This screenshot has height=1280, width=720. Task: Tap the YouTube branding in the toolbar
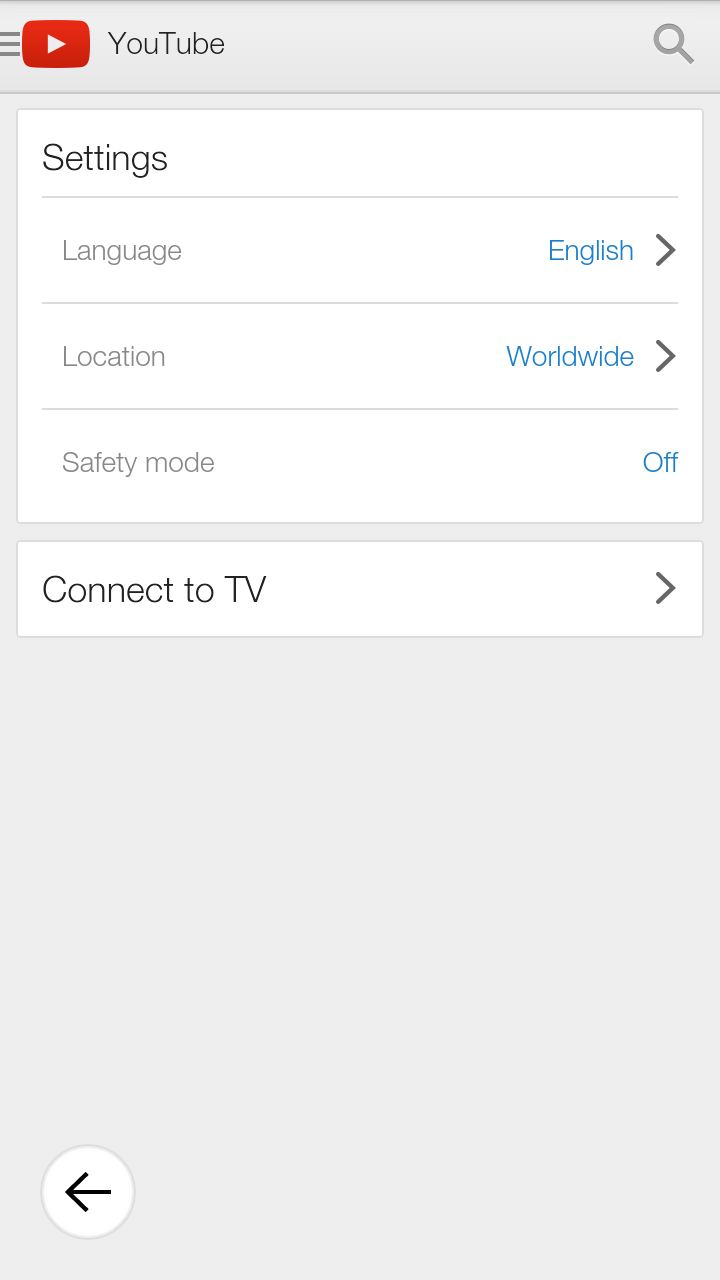tap(166, 43)
